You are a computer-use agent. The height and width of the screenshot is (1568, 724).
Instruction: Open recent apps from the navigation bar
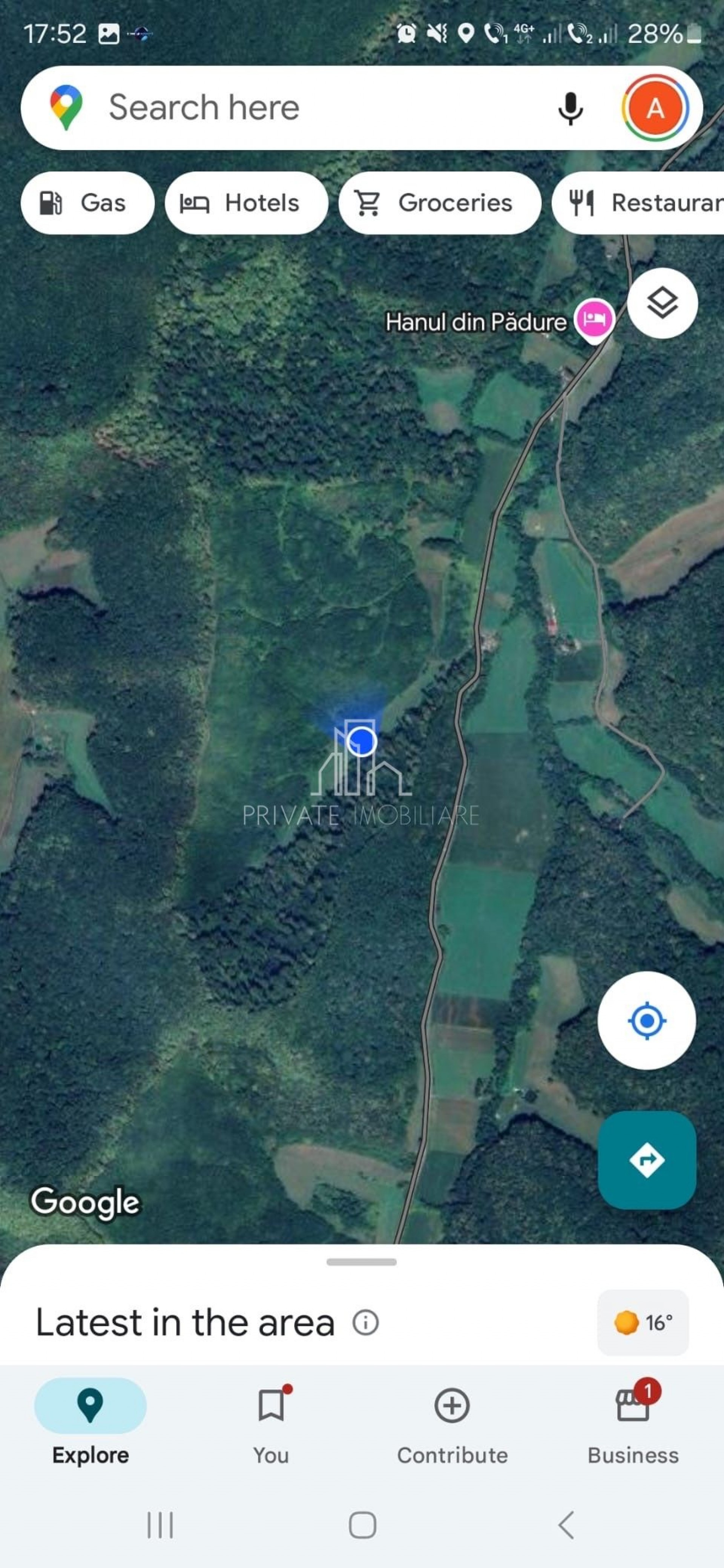pyautogui.click(x=160, y=1525)
